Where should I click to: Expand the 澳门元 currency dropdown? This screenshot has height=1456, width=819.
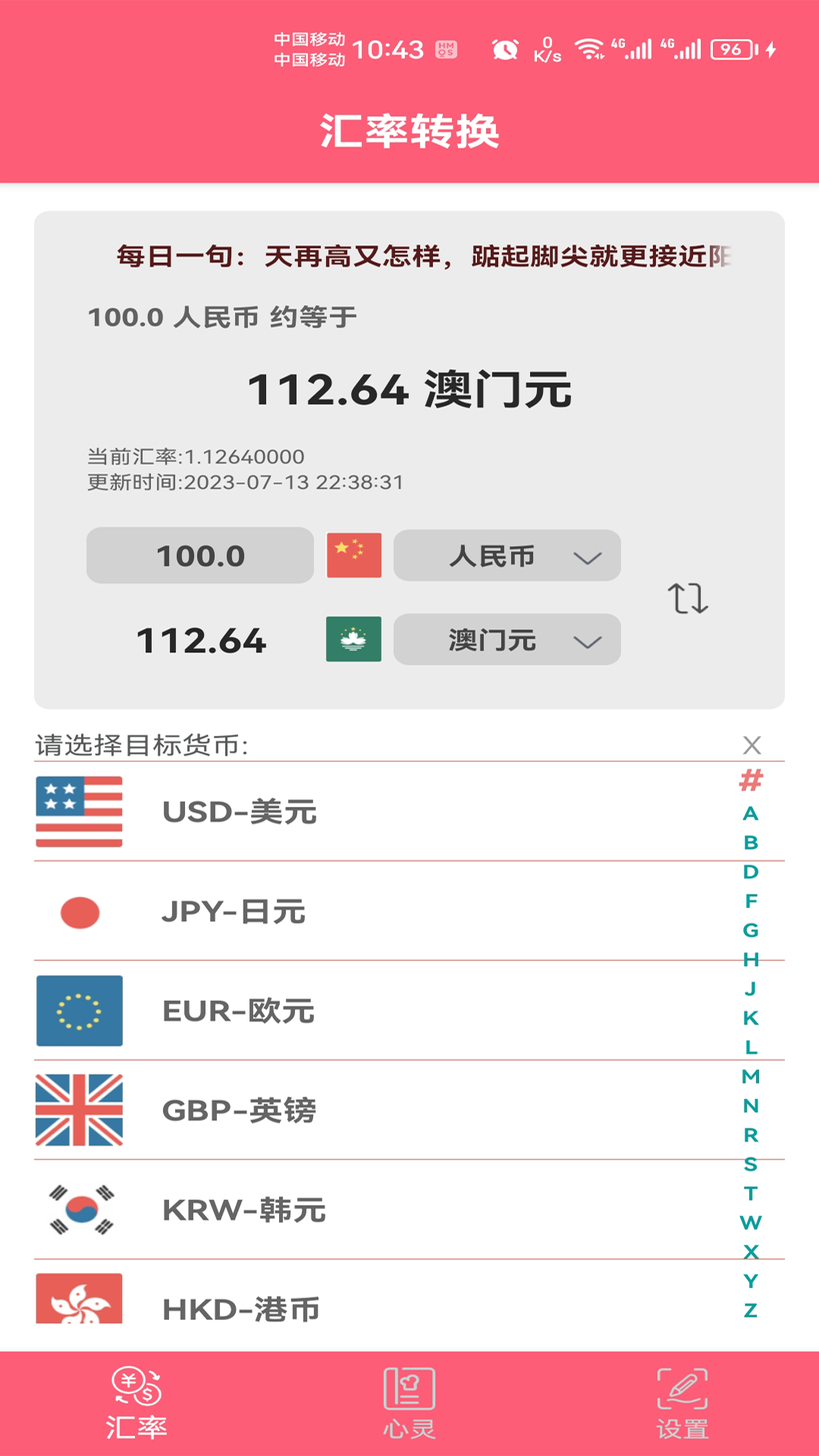click(507, 641)
